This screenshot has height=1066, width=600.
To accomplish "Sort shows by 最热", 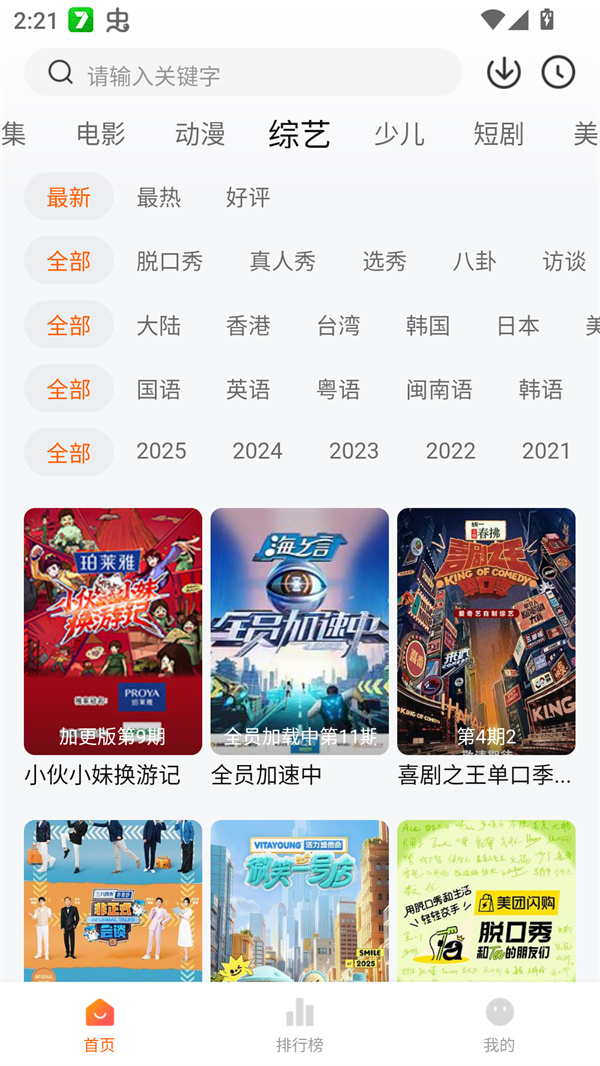I will [159, 197].
